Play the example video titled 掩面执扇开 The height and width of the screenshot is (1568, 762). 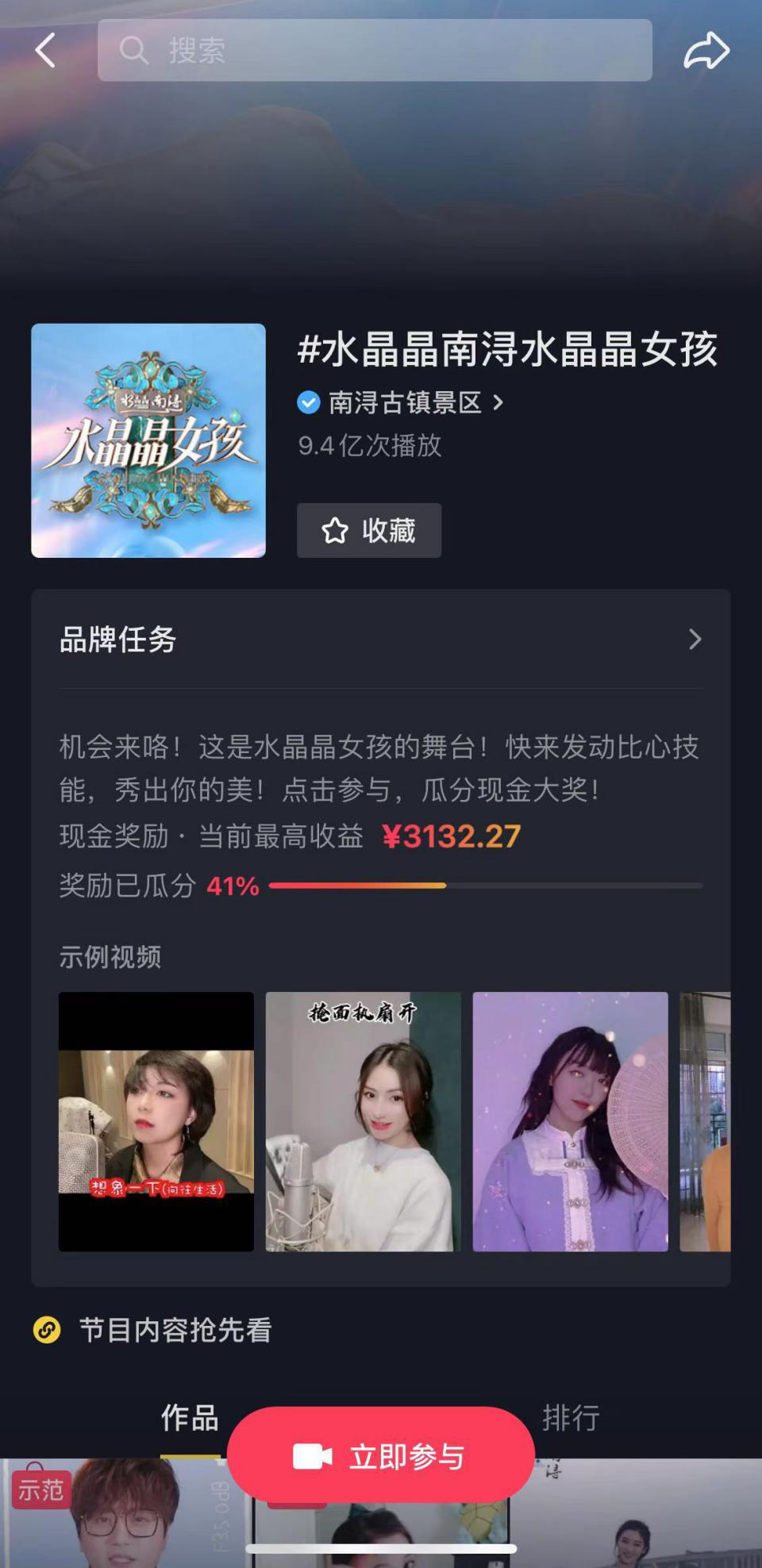tap(364, 1121)
